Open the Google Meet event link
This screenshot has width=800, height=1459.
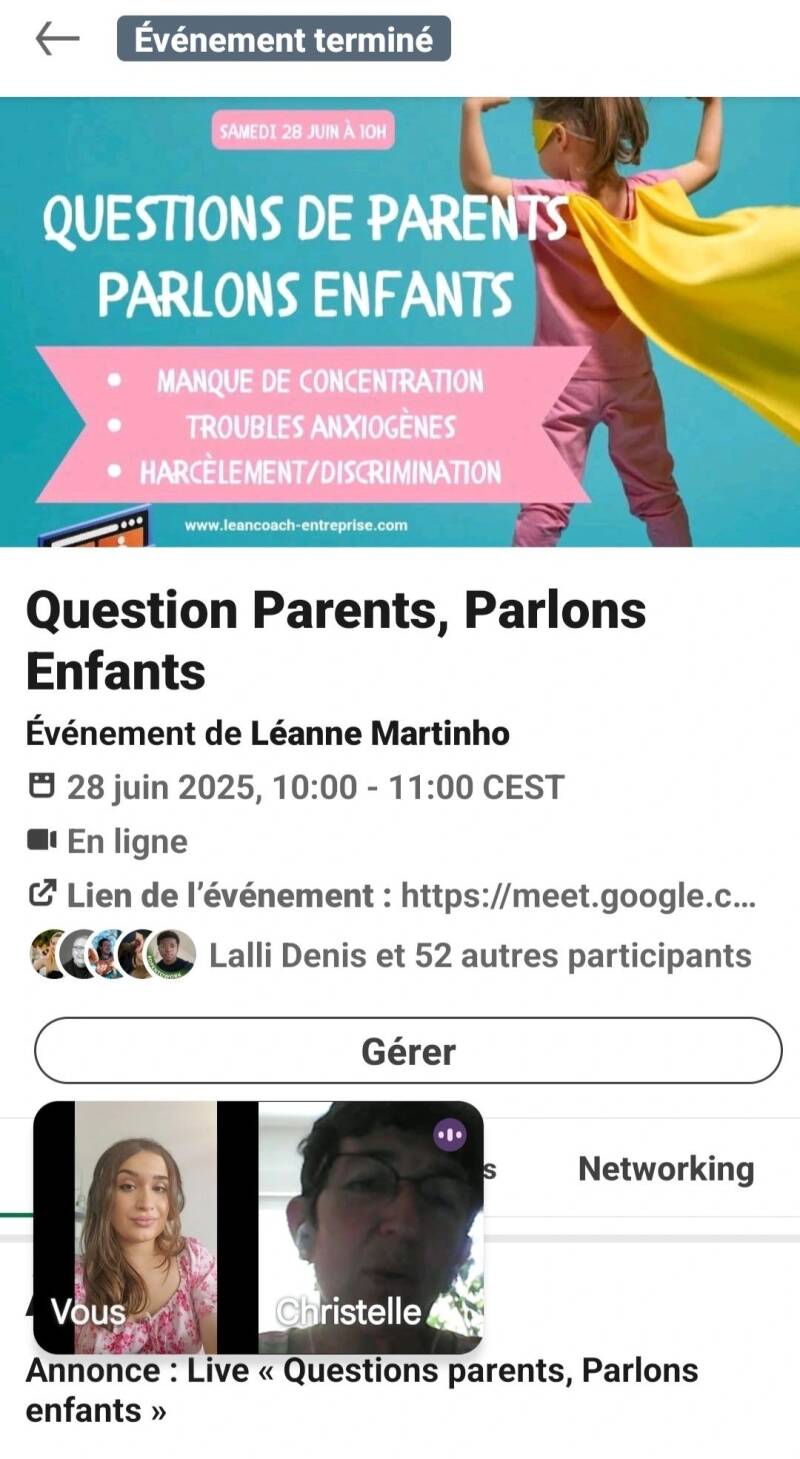577,896
